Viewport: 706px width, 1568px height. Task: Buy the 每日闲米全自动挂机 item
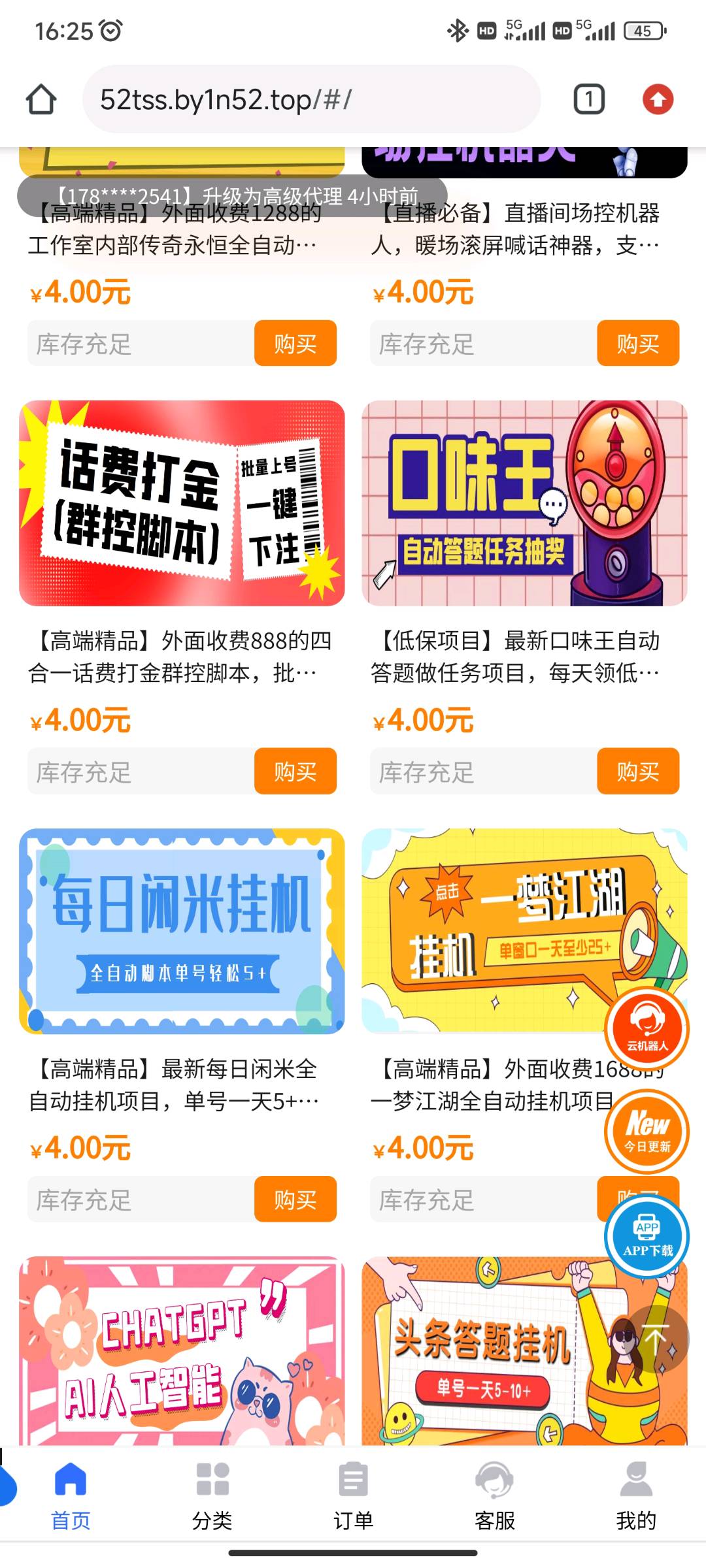pyautogui.click(x=295, y=1199)
